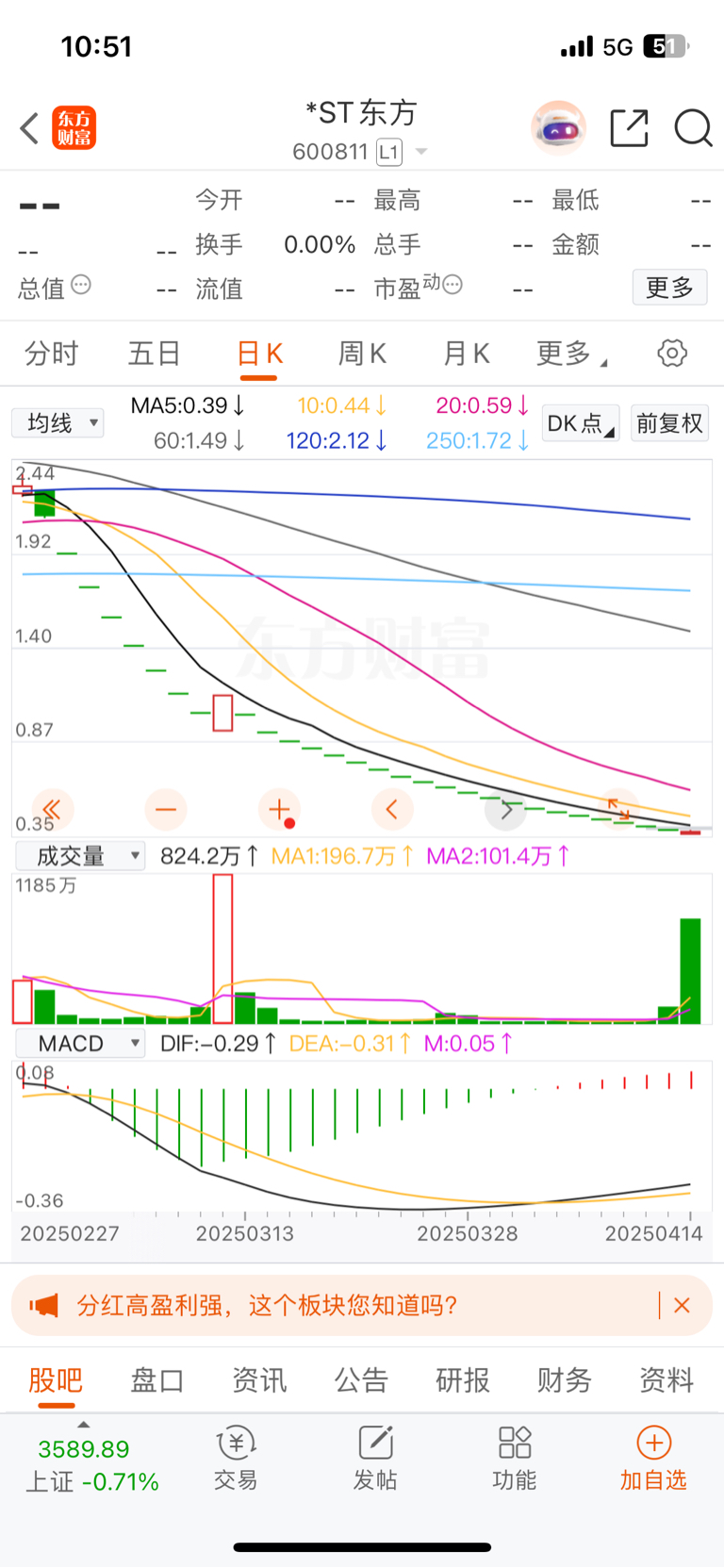The height and width of the screenshot is (1568, 724).
Task: Switch to the 分时 chart tab
Action: pos(52,355)
